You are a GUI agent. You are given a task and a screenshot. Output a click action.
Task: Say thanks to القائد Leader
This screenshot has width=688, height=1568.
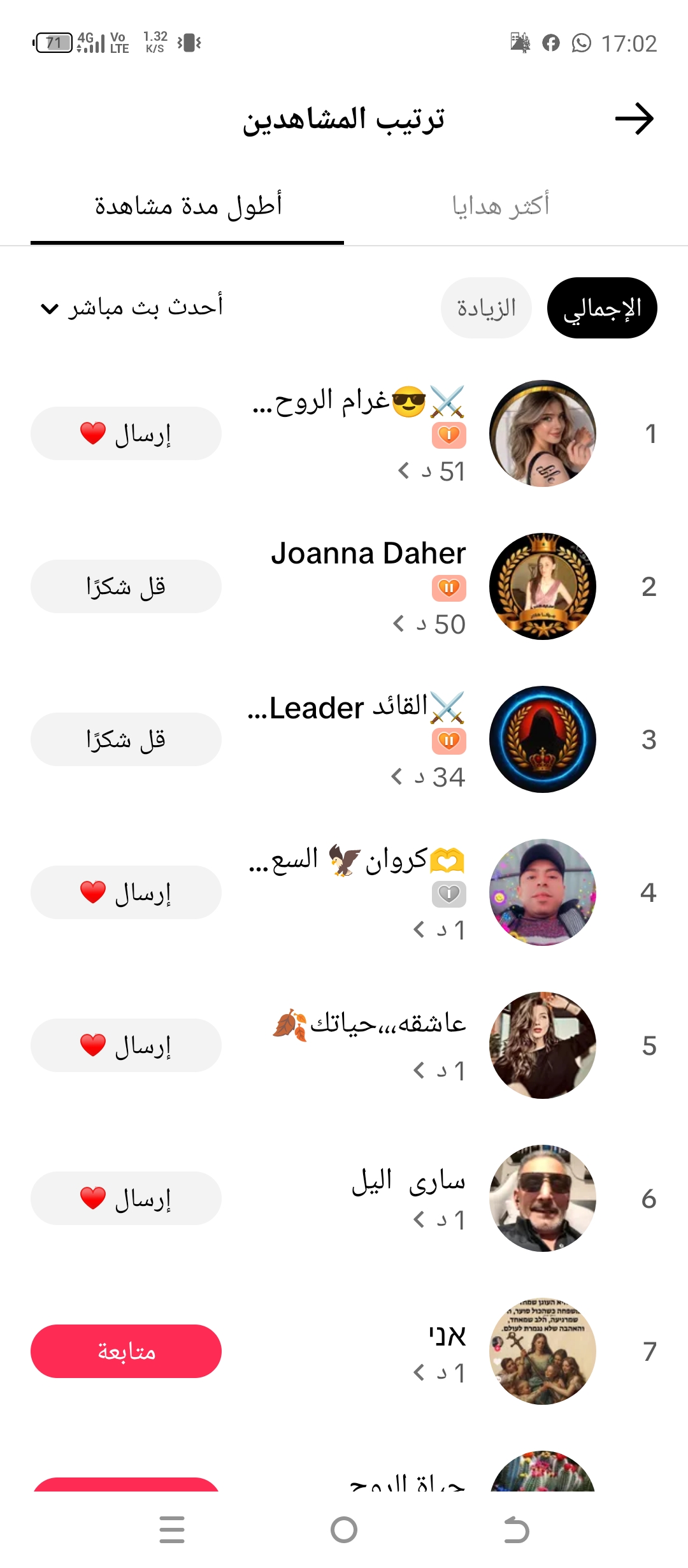tap(126, 739)
